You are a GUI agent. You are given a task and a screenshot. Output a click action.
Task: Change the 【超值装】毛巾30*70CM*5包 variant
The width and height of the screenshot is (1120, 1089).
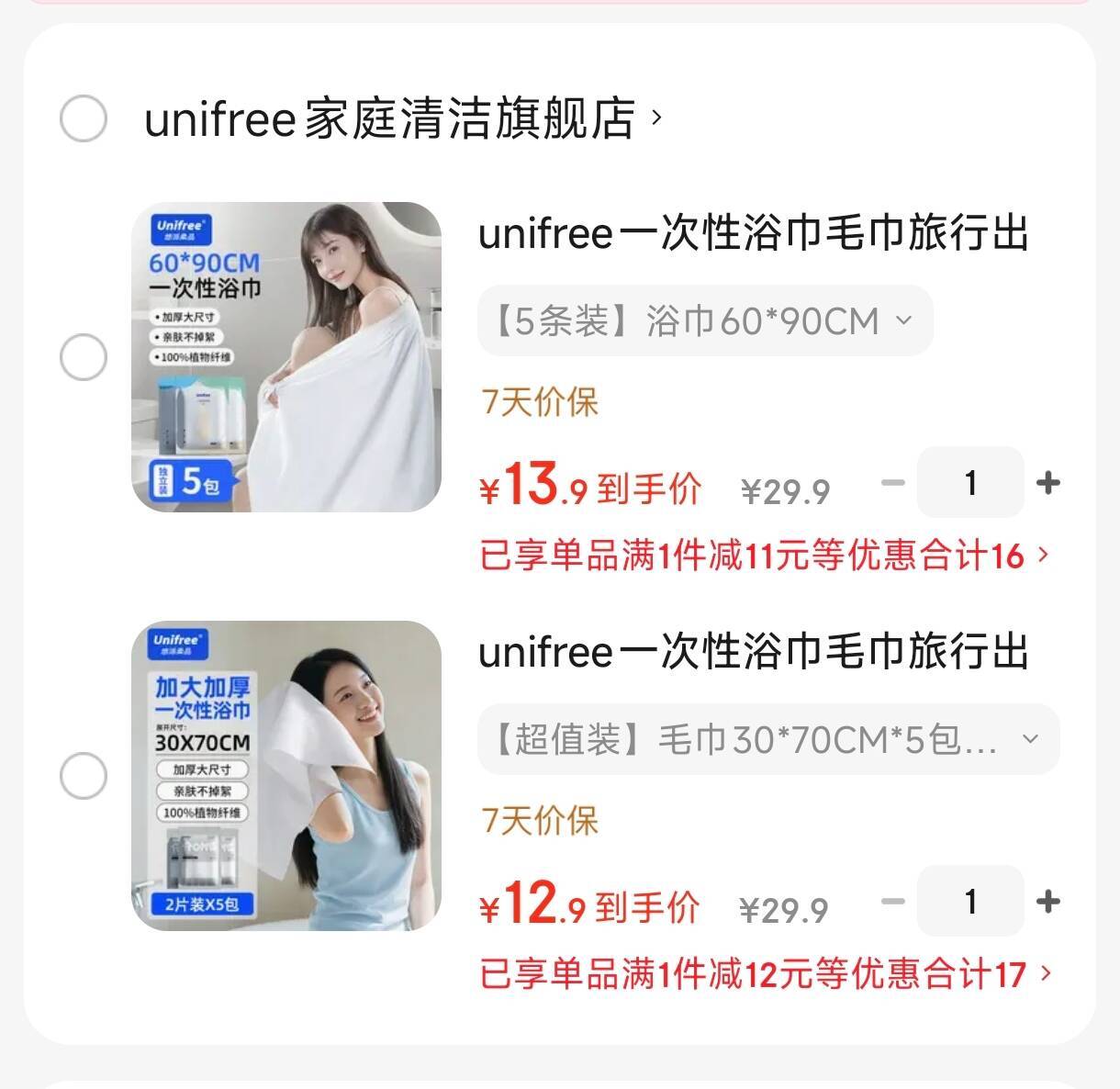(767, 740)
